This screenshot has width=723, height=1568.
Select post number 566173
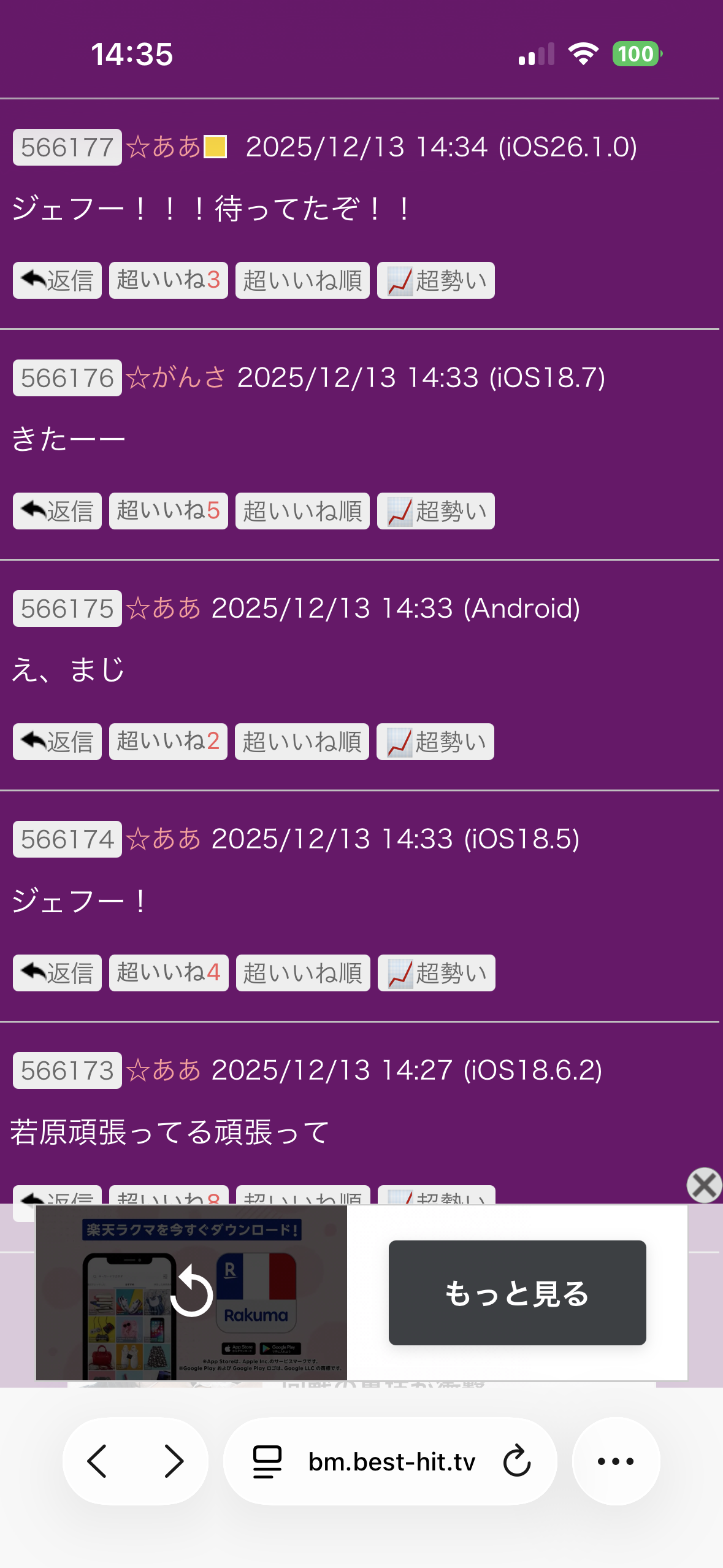coord(67,1071)
